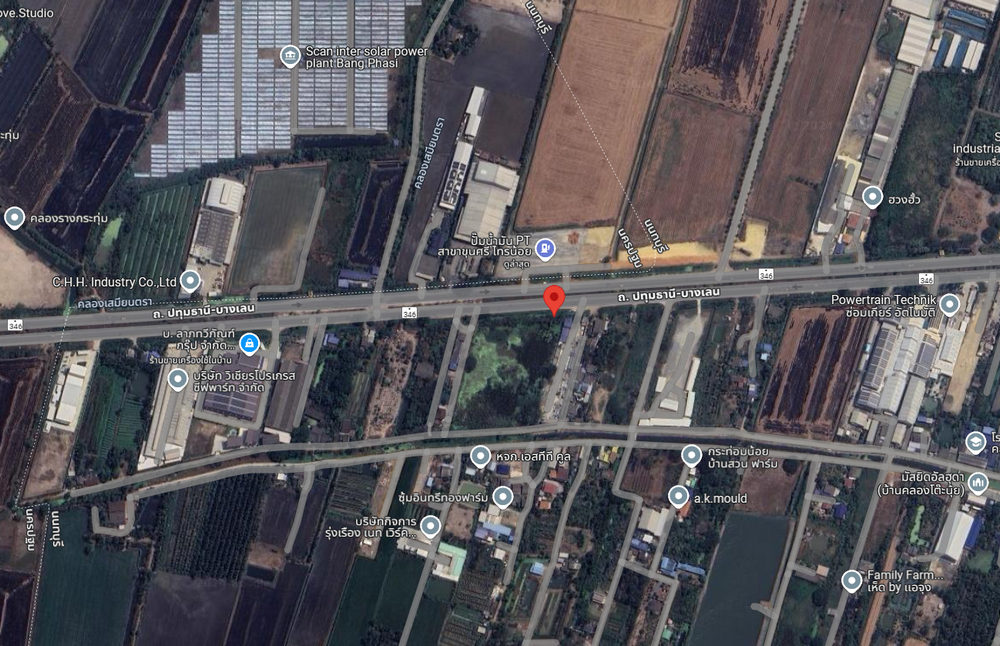
Task: Tap the C.H.H. Industry Co.,Ltd pin
Action: (x=190, y=282)
